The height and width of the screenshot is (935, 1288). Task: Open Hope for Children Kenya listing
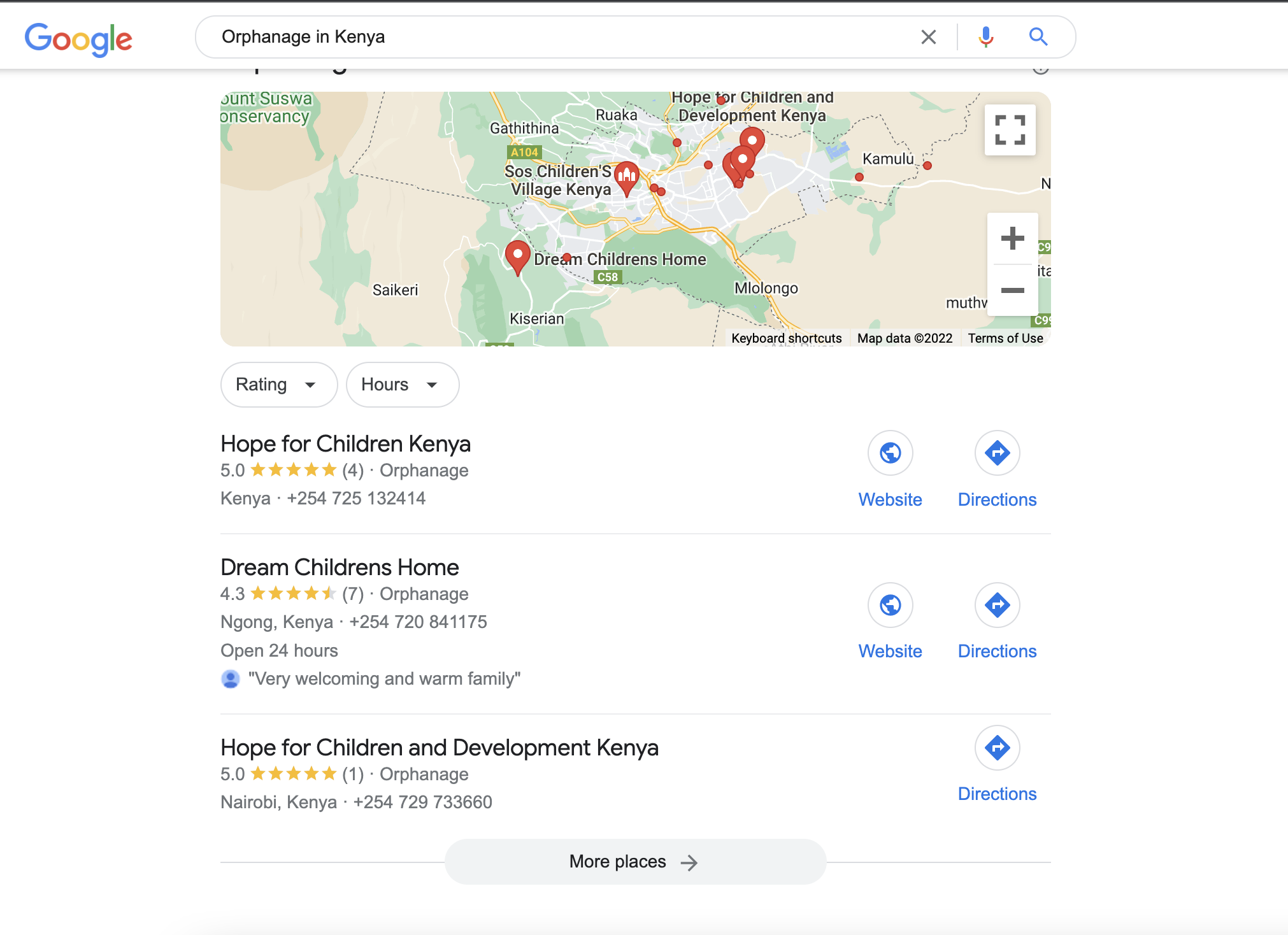click(x=345, y=444)
